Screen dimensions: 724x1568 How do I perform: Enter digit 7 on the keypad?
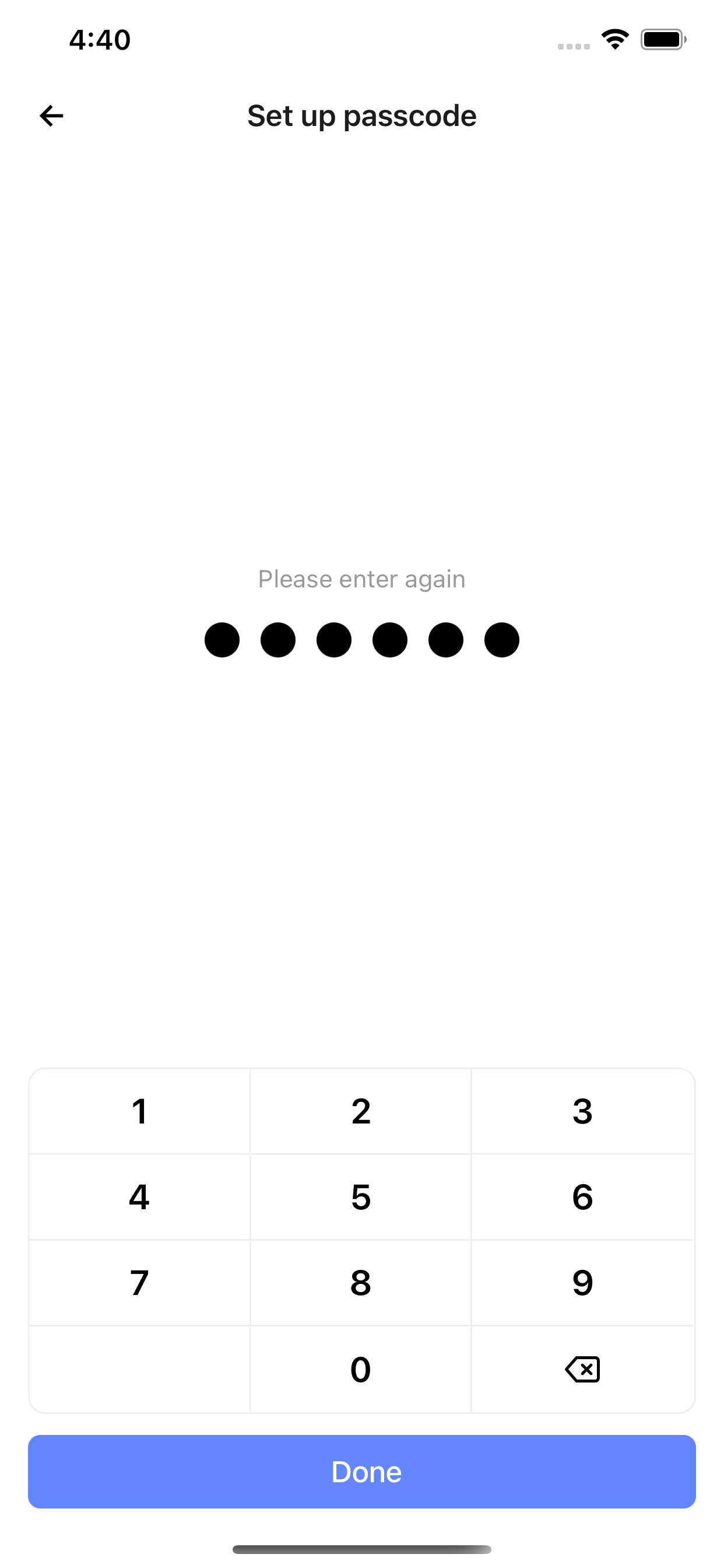pyautogui.click(x=139, y=1283)
